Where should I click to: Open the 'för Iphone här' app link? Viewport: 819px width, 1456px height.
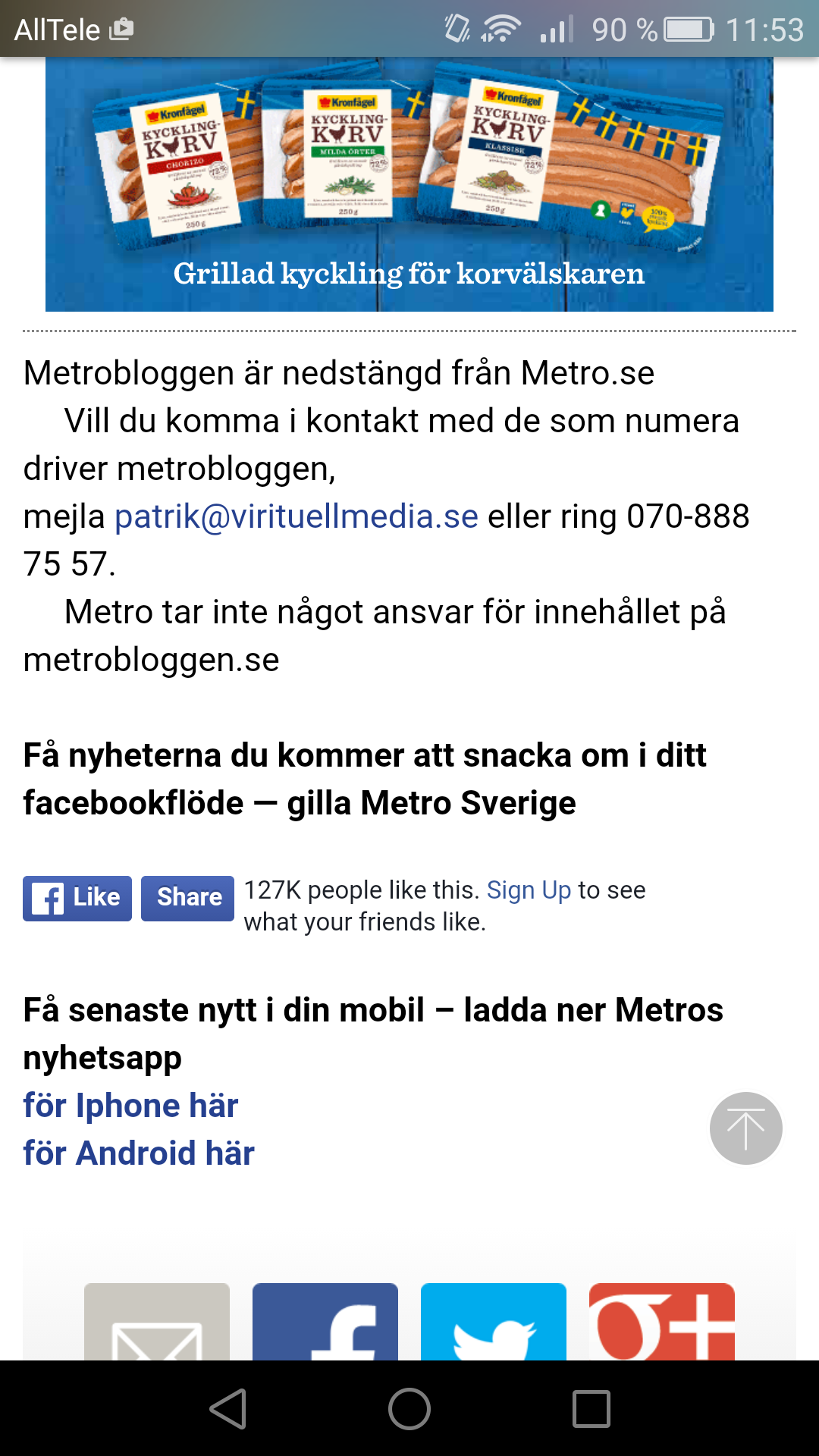[130, 1105]
